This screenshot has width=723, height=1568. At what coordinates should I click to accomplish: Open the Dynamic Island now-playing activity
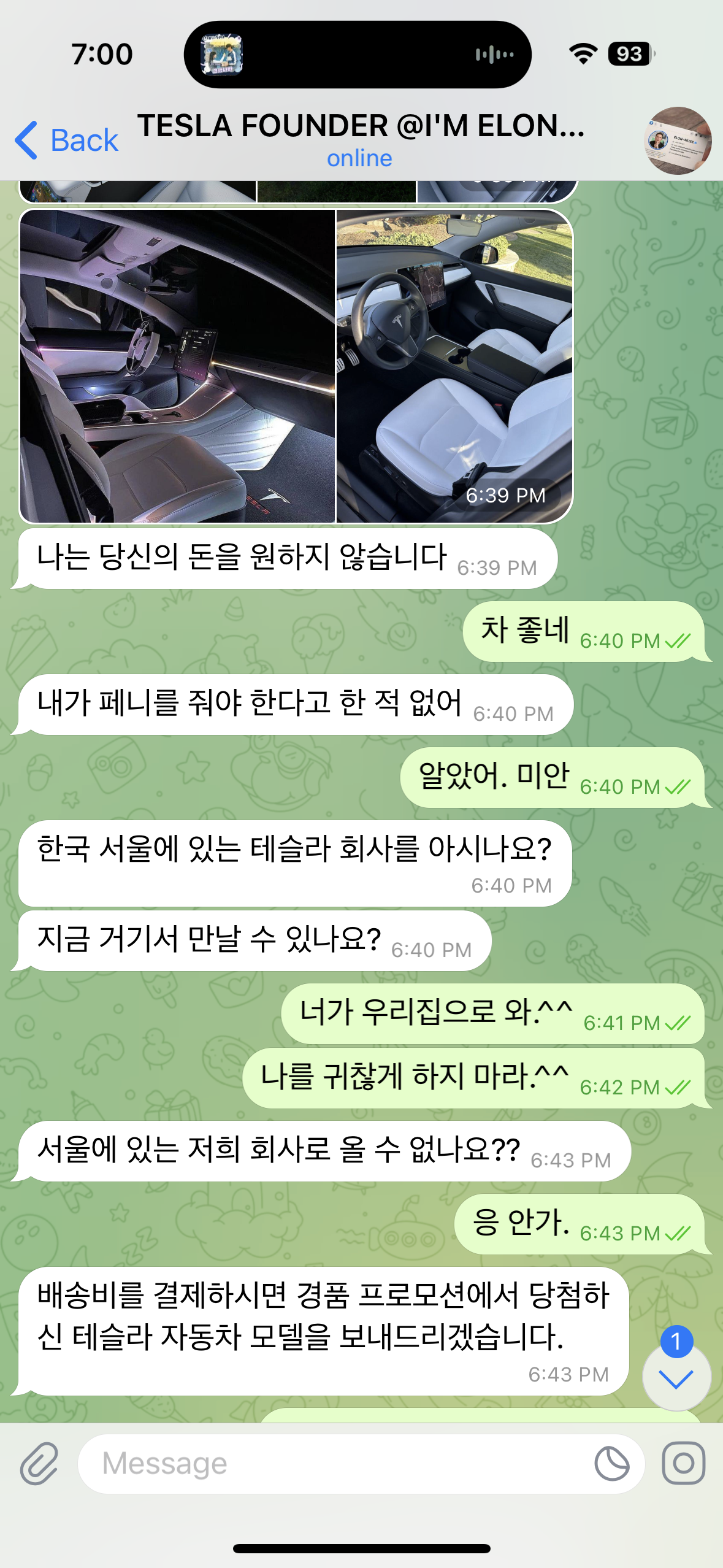(x=358, y=55)
